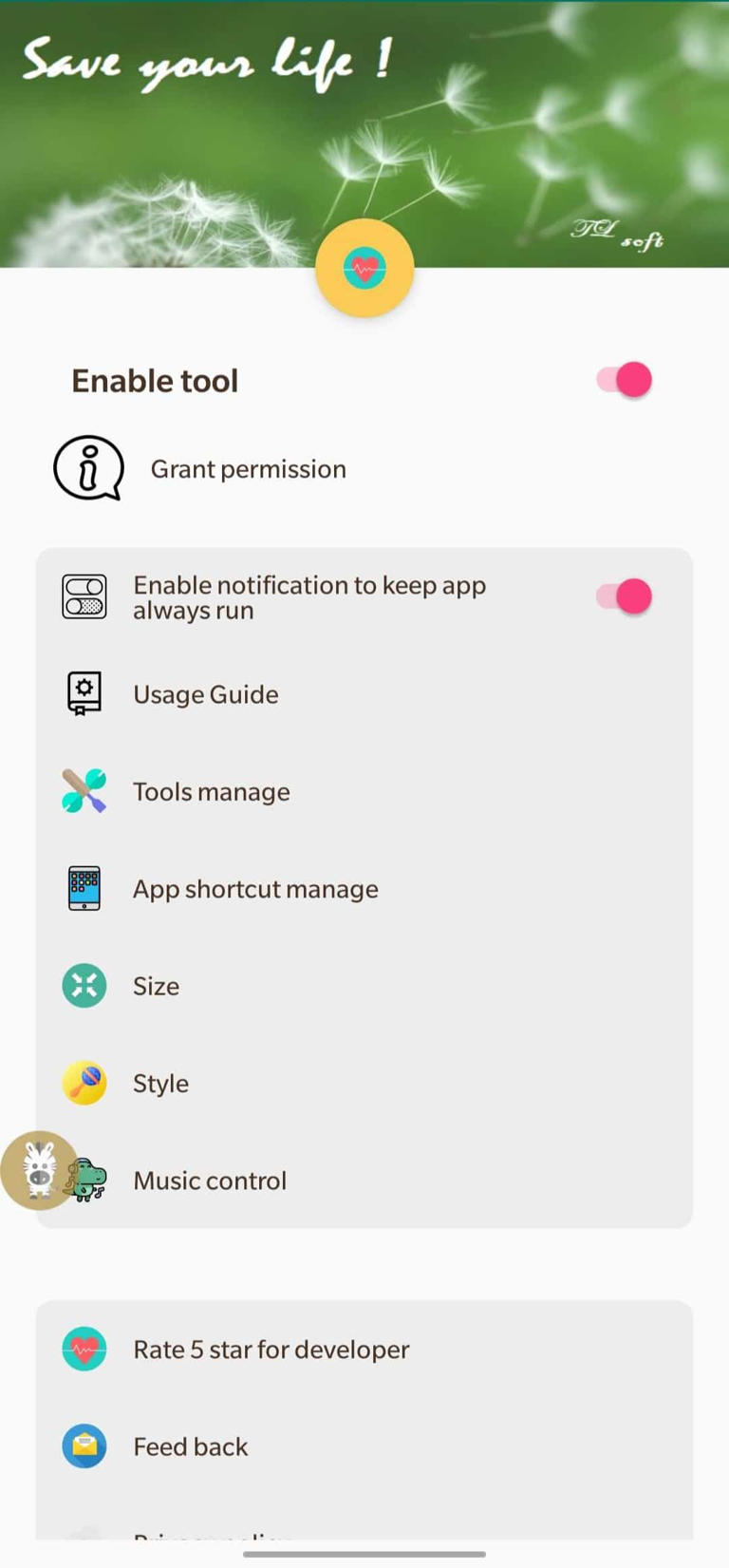Open the Tools manage settings
Viewport: 729px width, 1568px height.
(x=211, y=791)
